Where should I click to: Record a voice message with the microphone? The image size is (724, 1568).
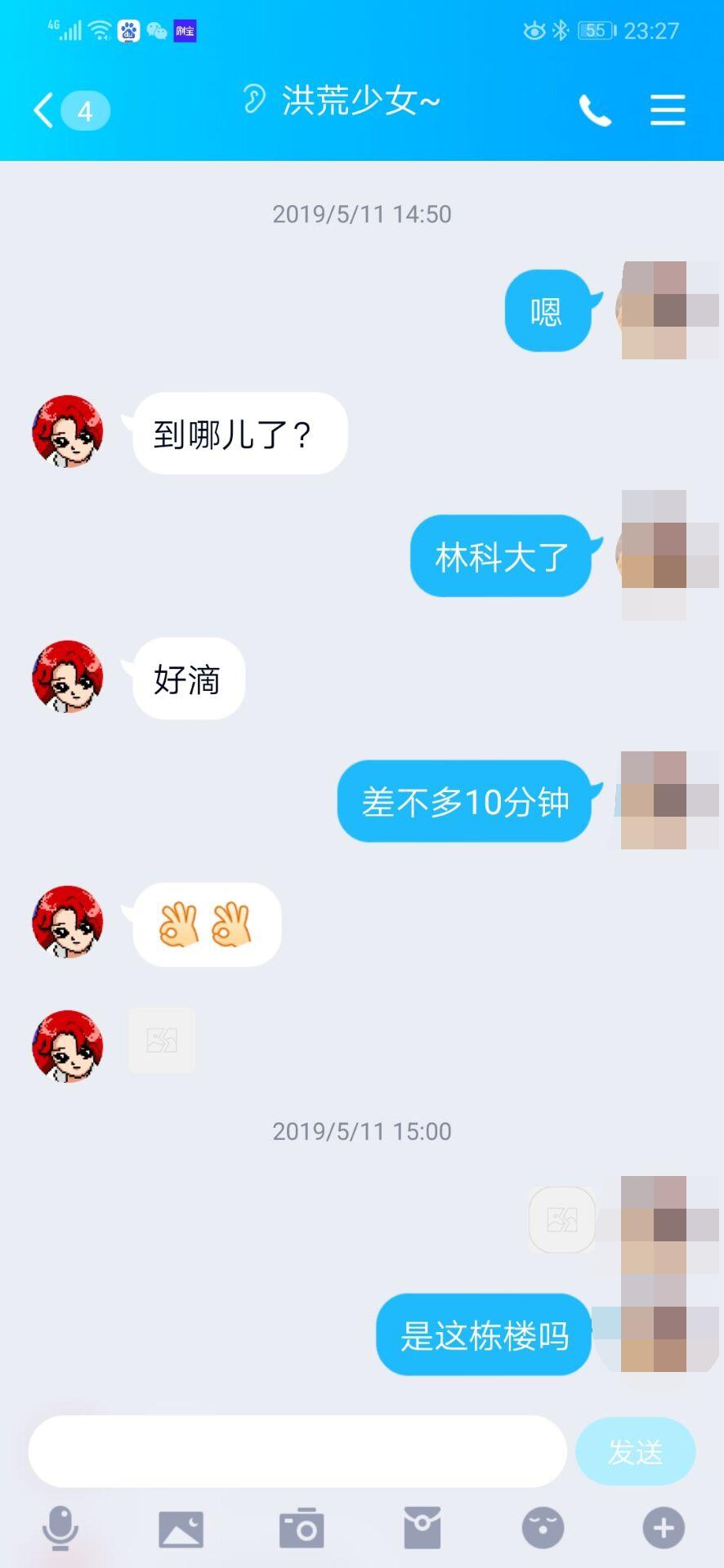[60, 1528]
